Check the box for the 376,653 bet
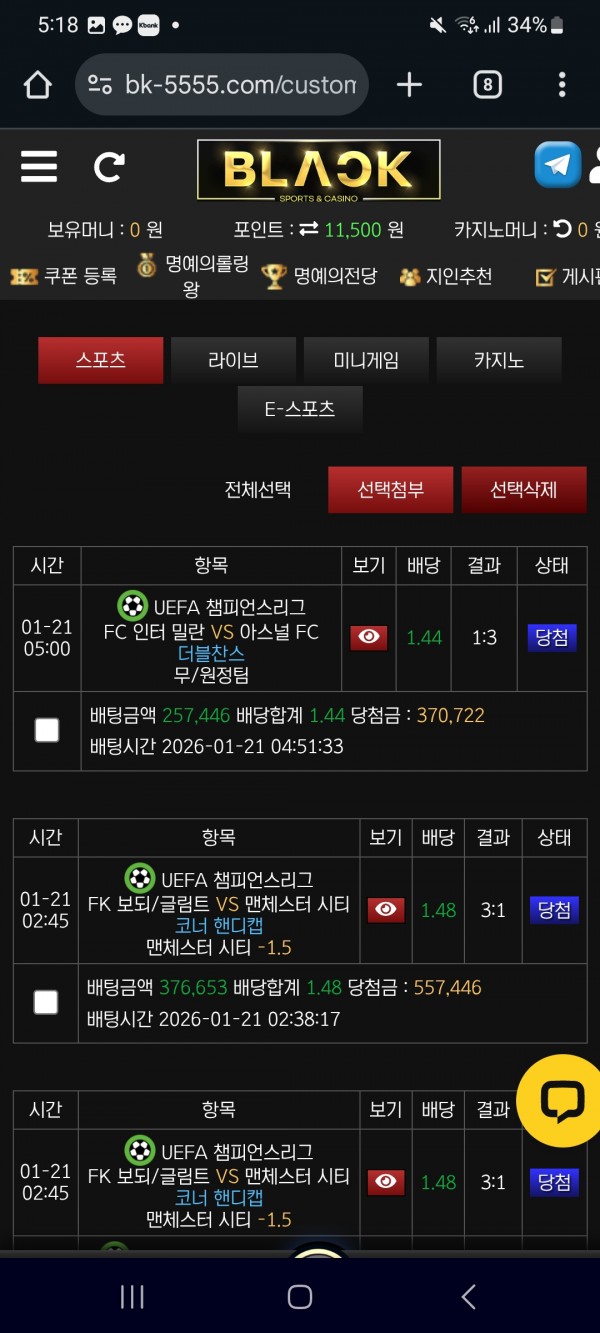The height and width of the screenshot is (1333, 600). tap(46, 1002)
